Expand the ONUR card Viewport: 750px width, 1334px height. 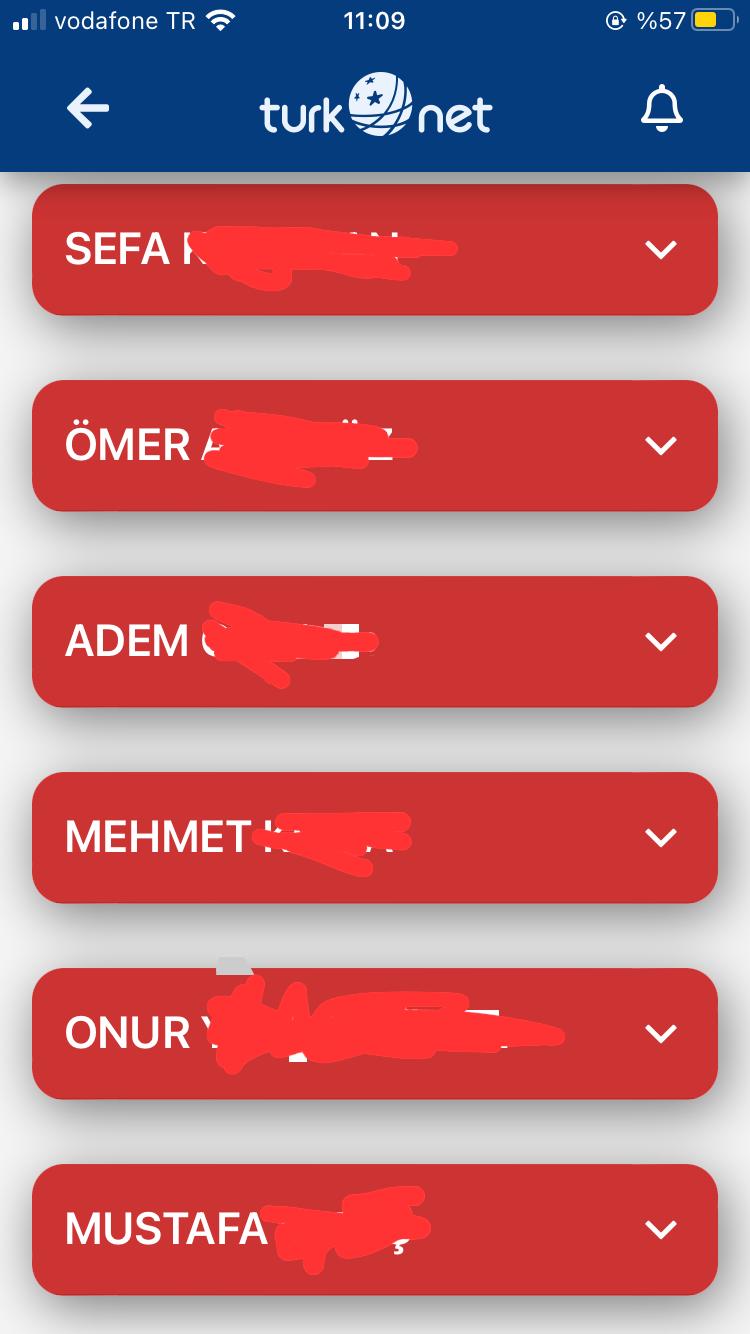click(x=375, y=1034)
